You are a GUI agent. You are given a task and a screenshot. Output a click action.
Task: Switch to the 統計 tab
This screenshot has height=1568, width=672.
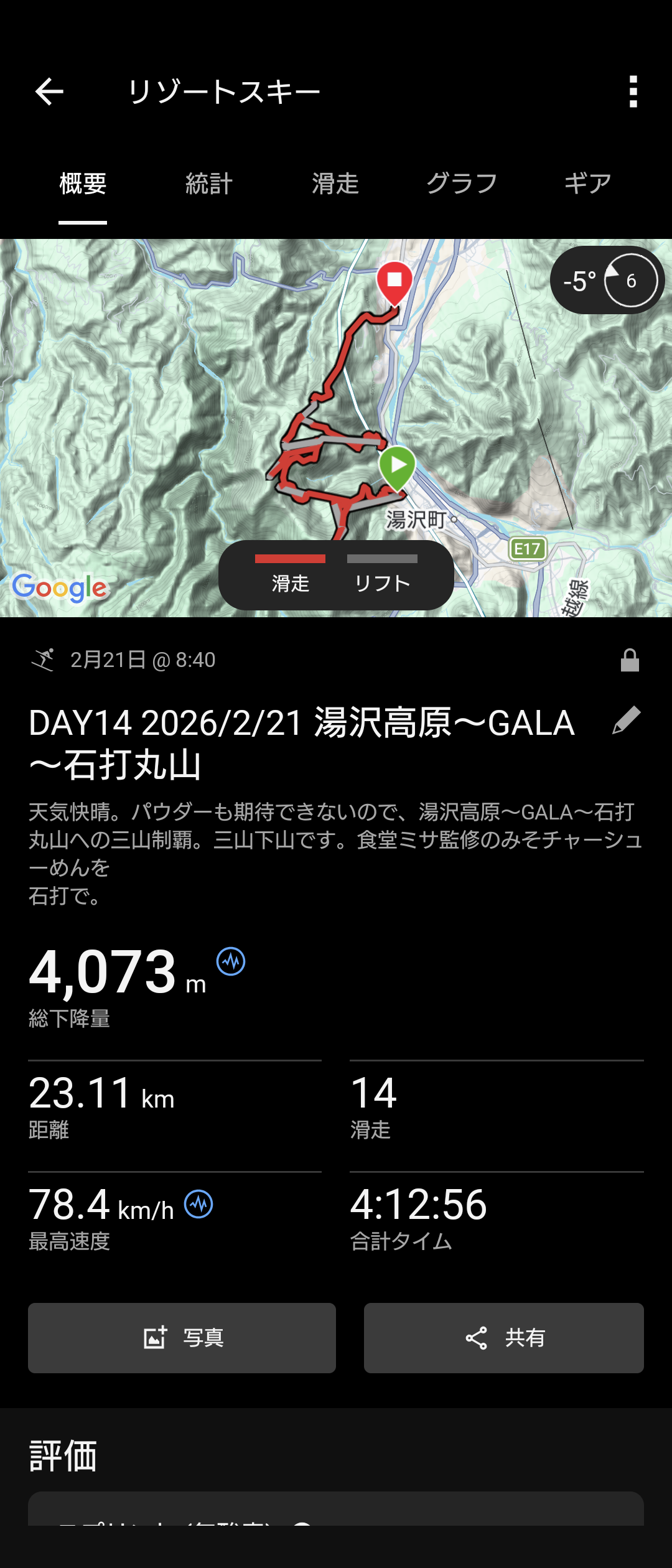pyautogui.click(x=209, y=184)
